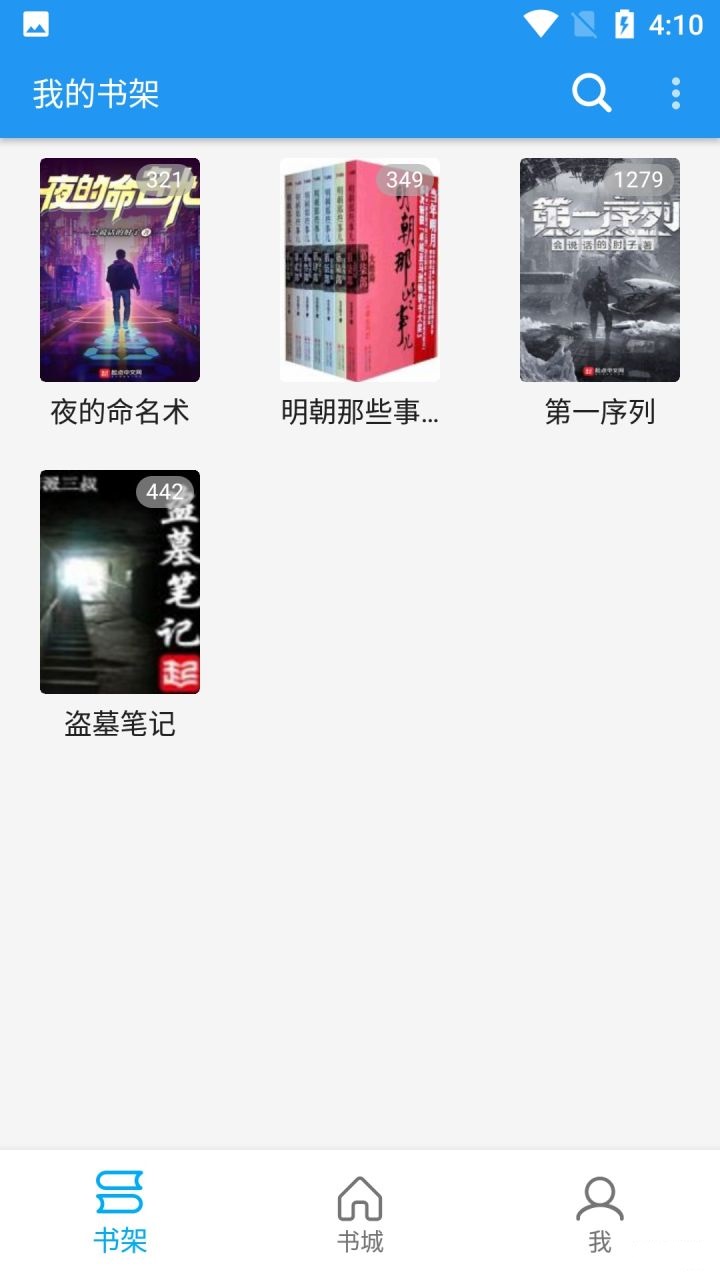The image size is (720, 1280).
Task: Click the 442 badge on 盗墓笔记 cover
Action: point(163,493)
